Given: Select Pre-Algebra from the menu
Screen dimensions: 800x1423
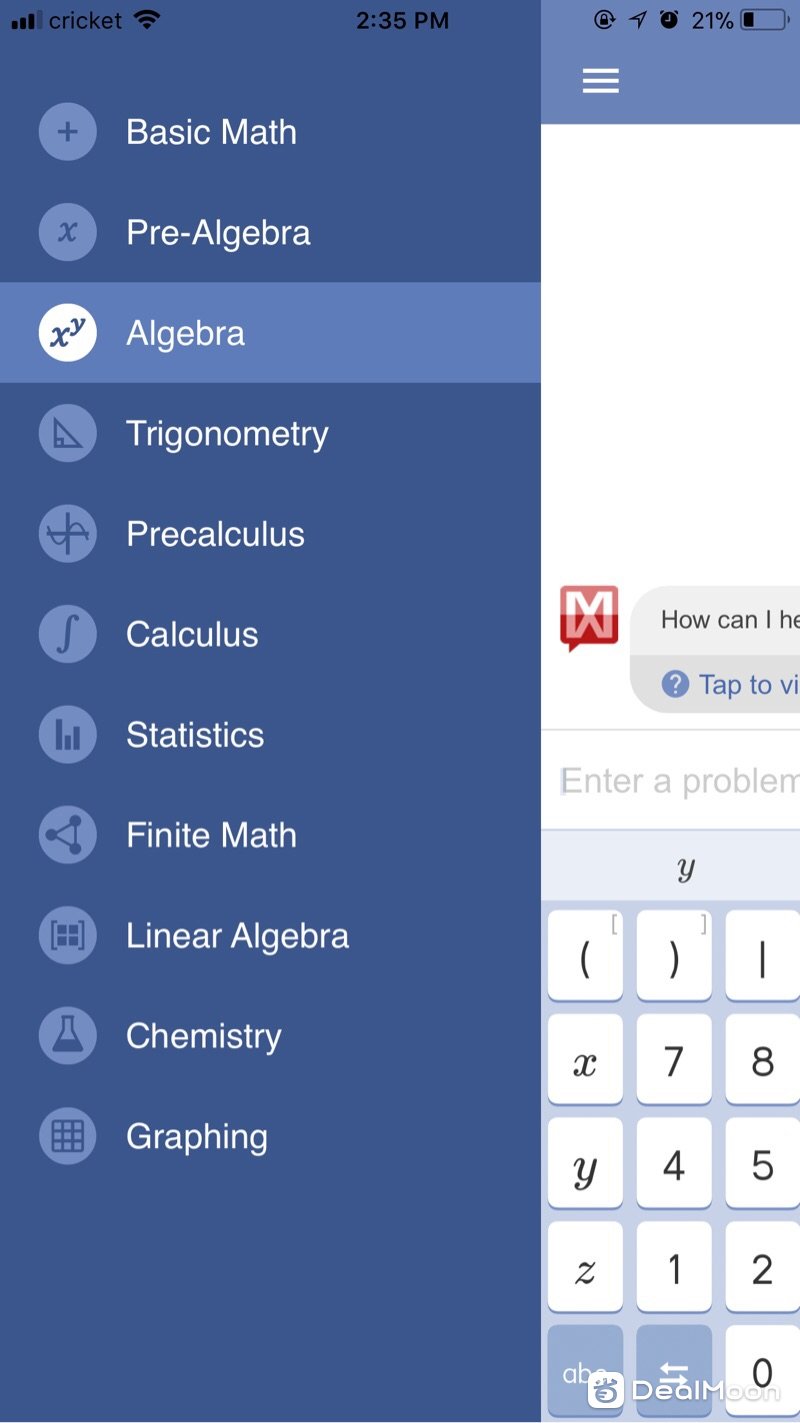Looking at the screenshot, I should pos(218,233).
